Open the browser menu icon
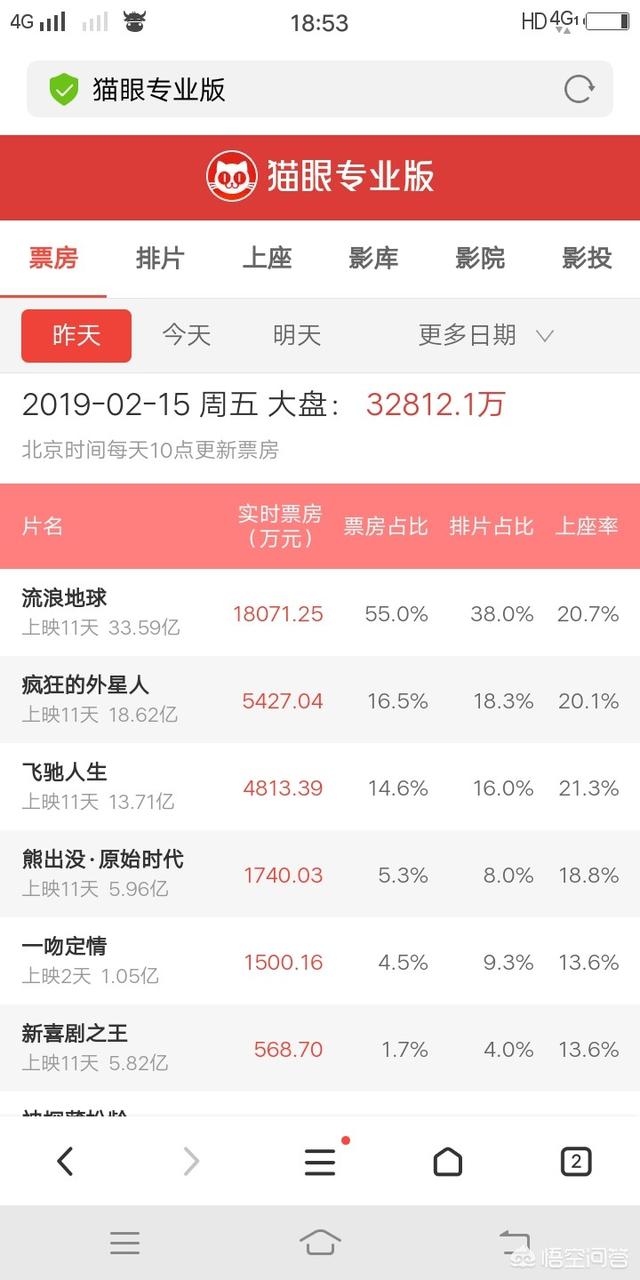This screenshot has width=640, height=1280. click(320, 1161)
